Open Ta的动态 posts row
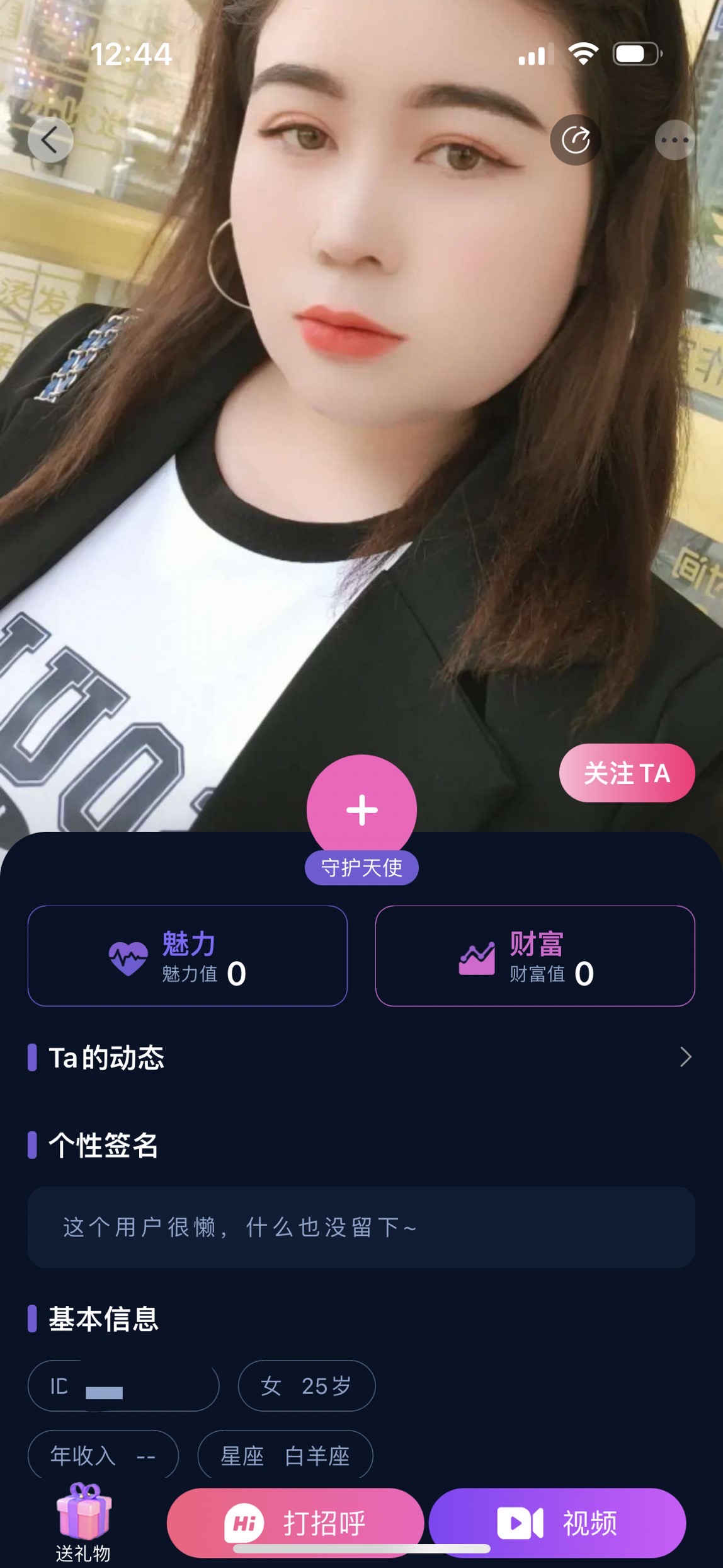The height and width of the screenshot is (1568, 723). point(361,1057)
